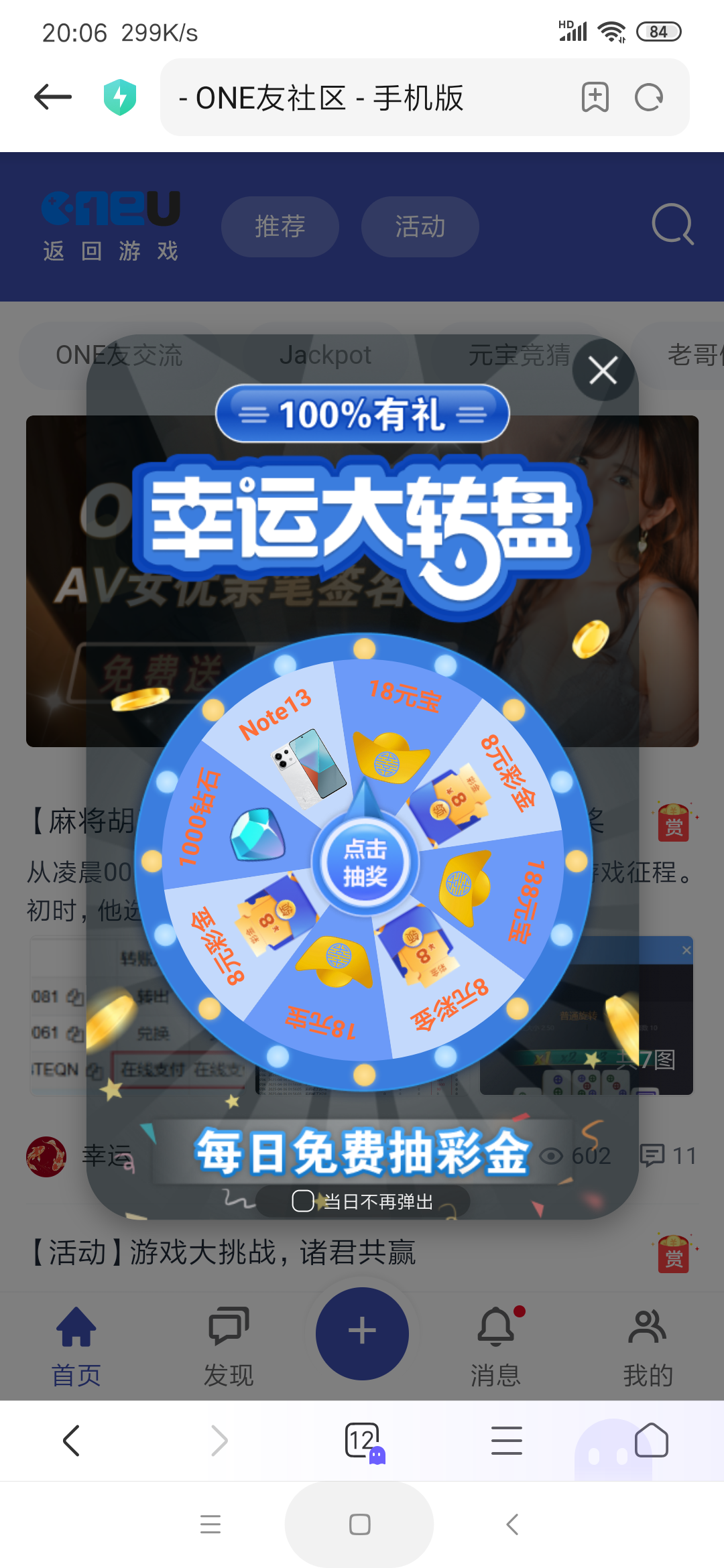Go back using browser top arrow

[53, 97]
